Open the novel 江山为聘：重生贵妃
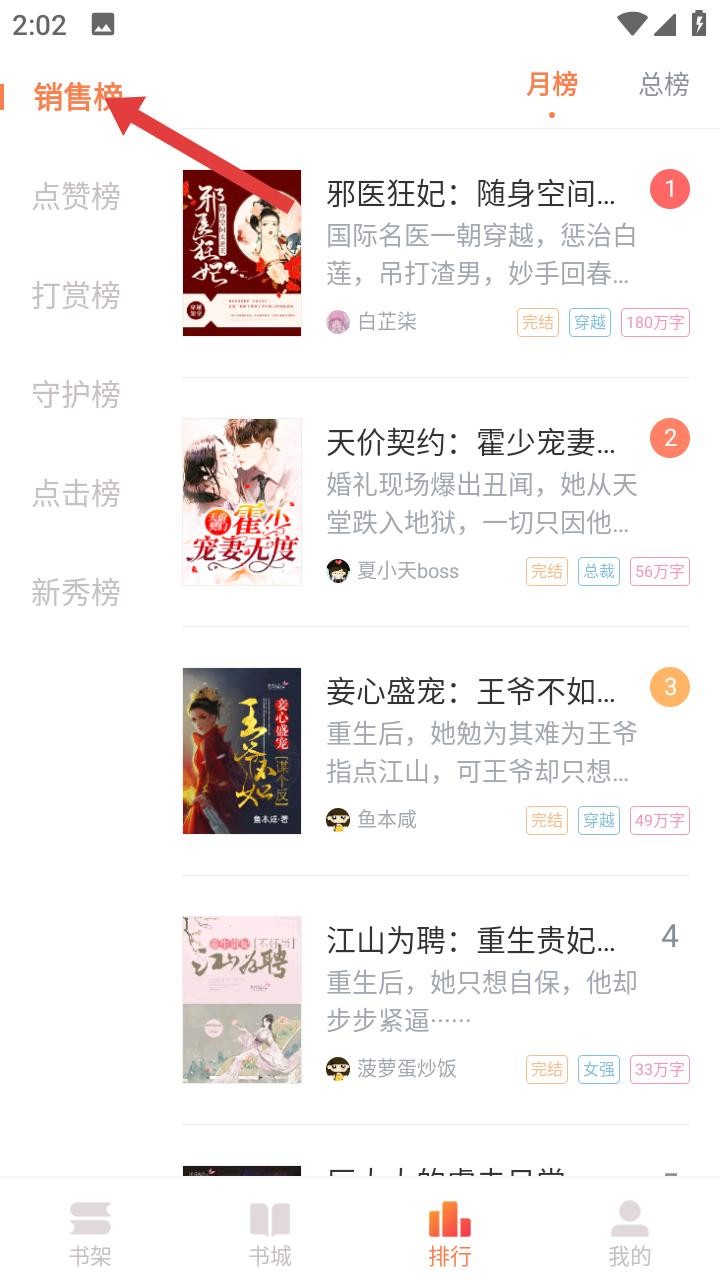The height and width of the screenshot is (1280, 720). coord(470,940)
